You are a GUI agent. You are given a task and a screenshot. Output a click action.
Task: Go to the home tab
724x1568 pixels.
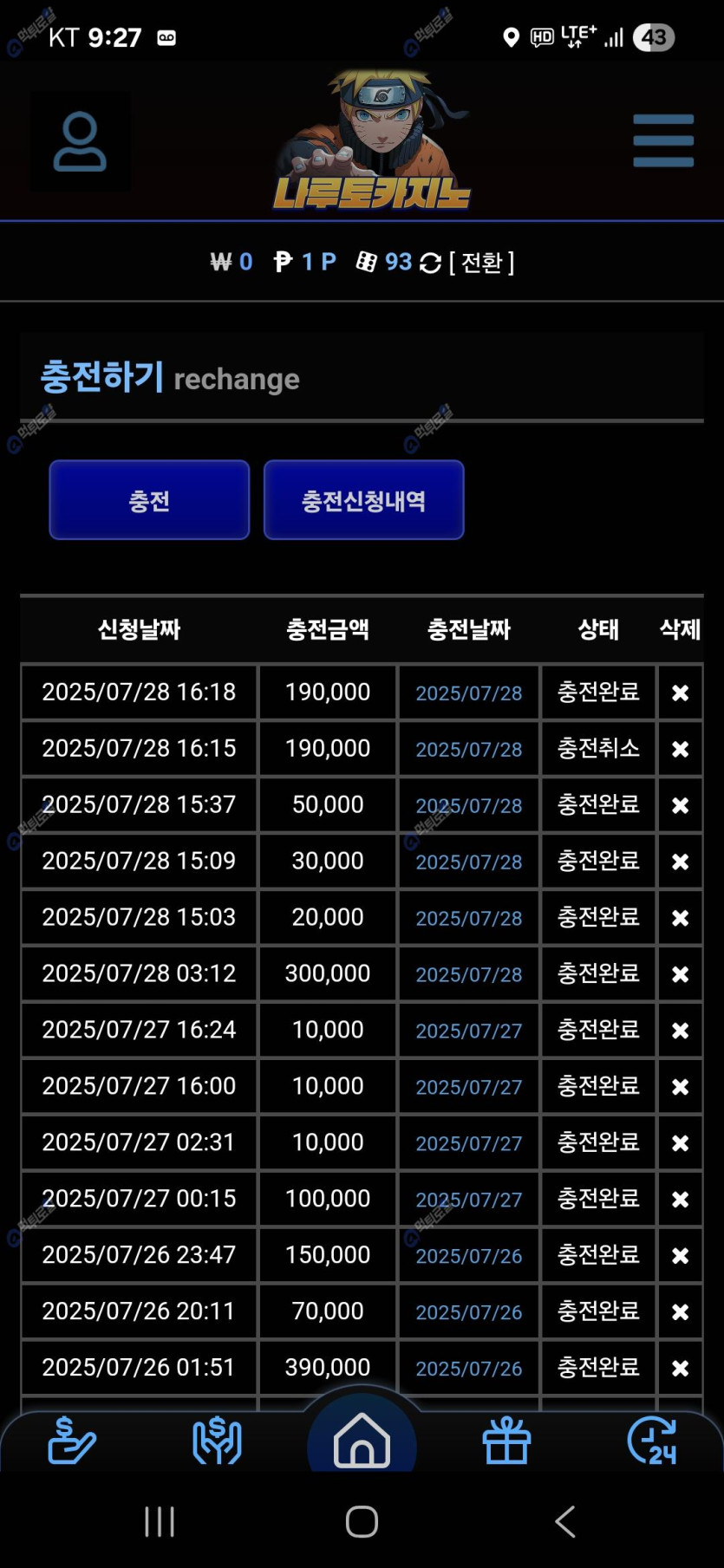point(362,1441)
